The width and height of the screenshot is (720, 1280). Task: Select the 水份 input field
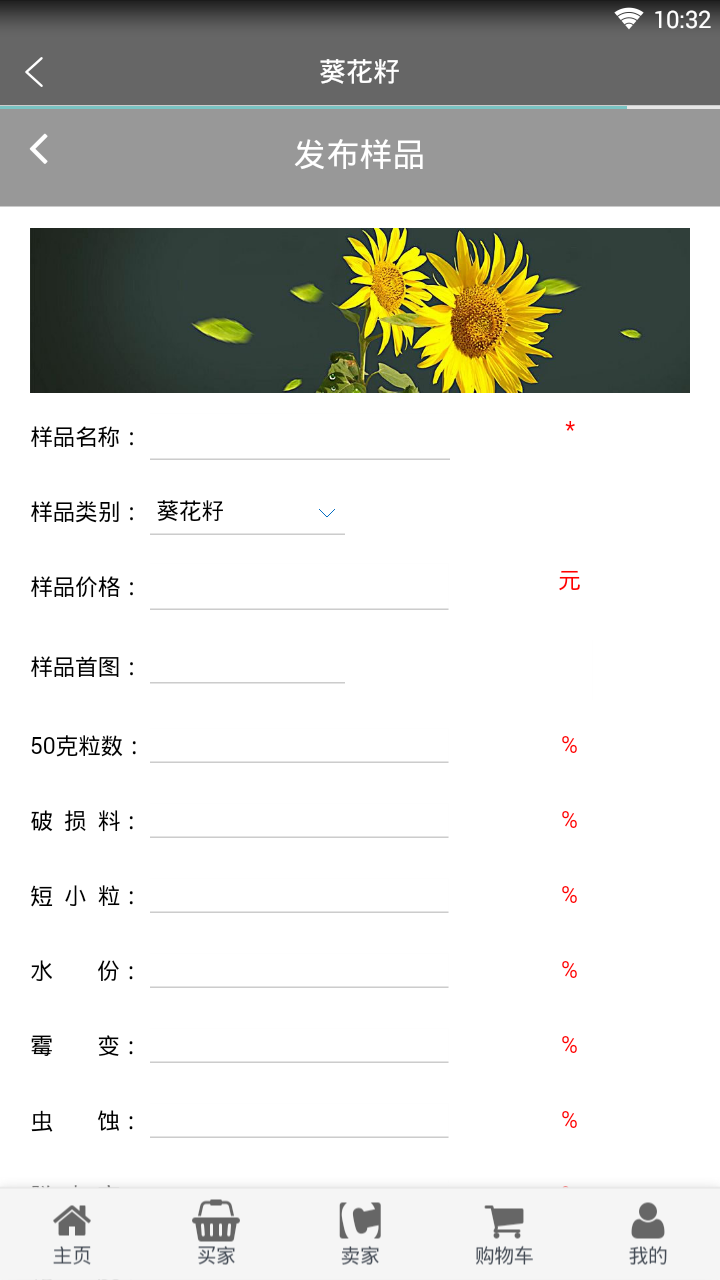coord(299,971)
